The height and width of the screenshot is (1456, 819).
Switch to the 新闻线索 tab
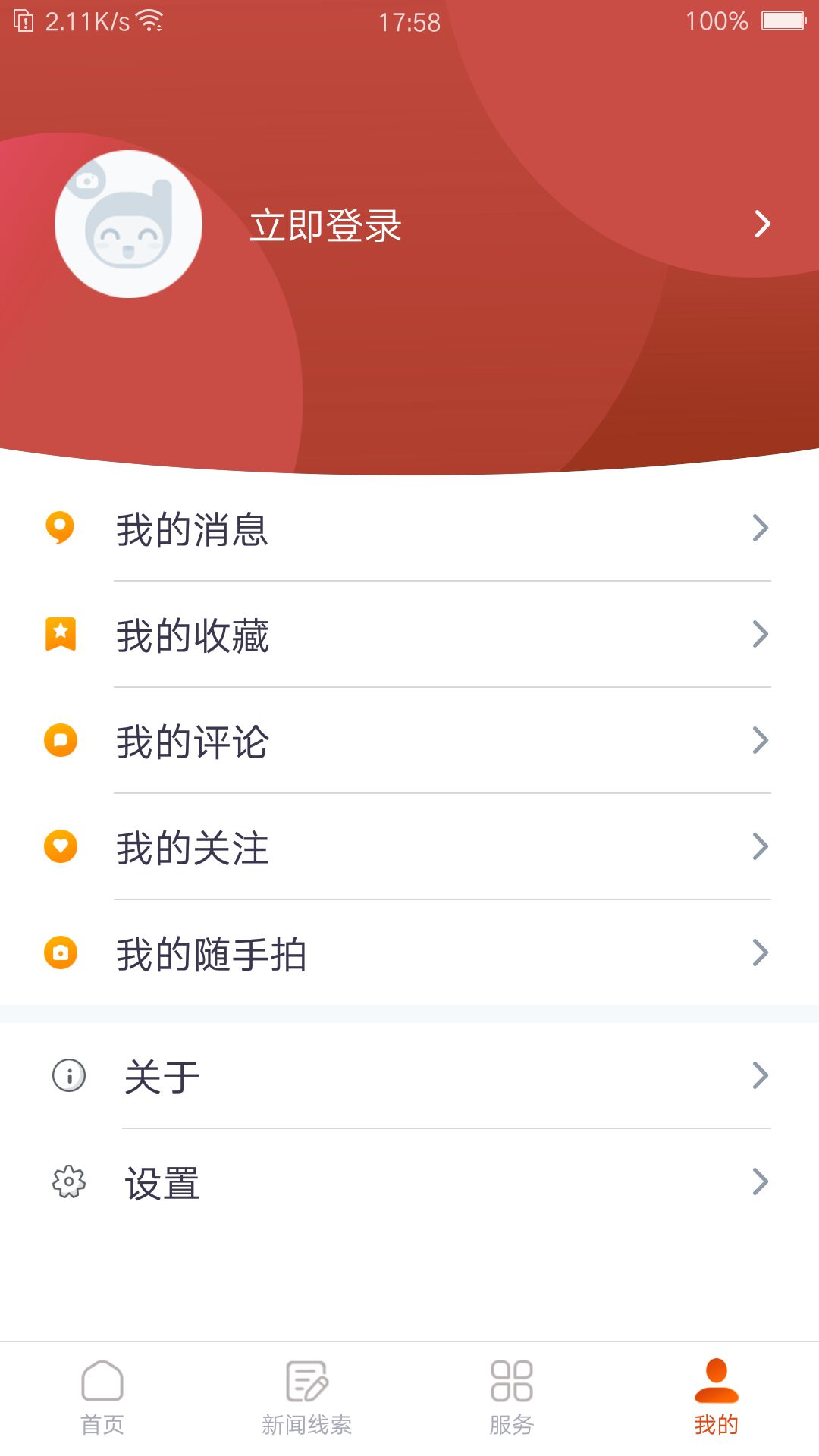307,1403
